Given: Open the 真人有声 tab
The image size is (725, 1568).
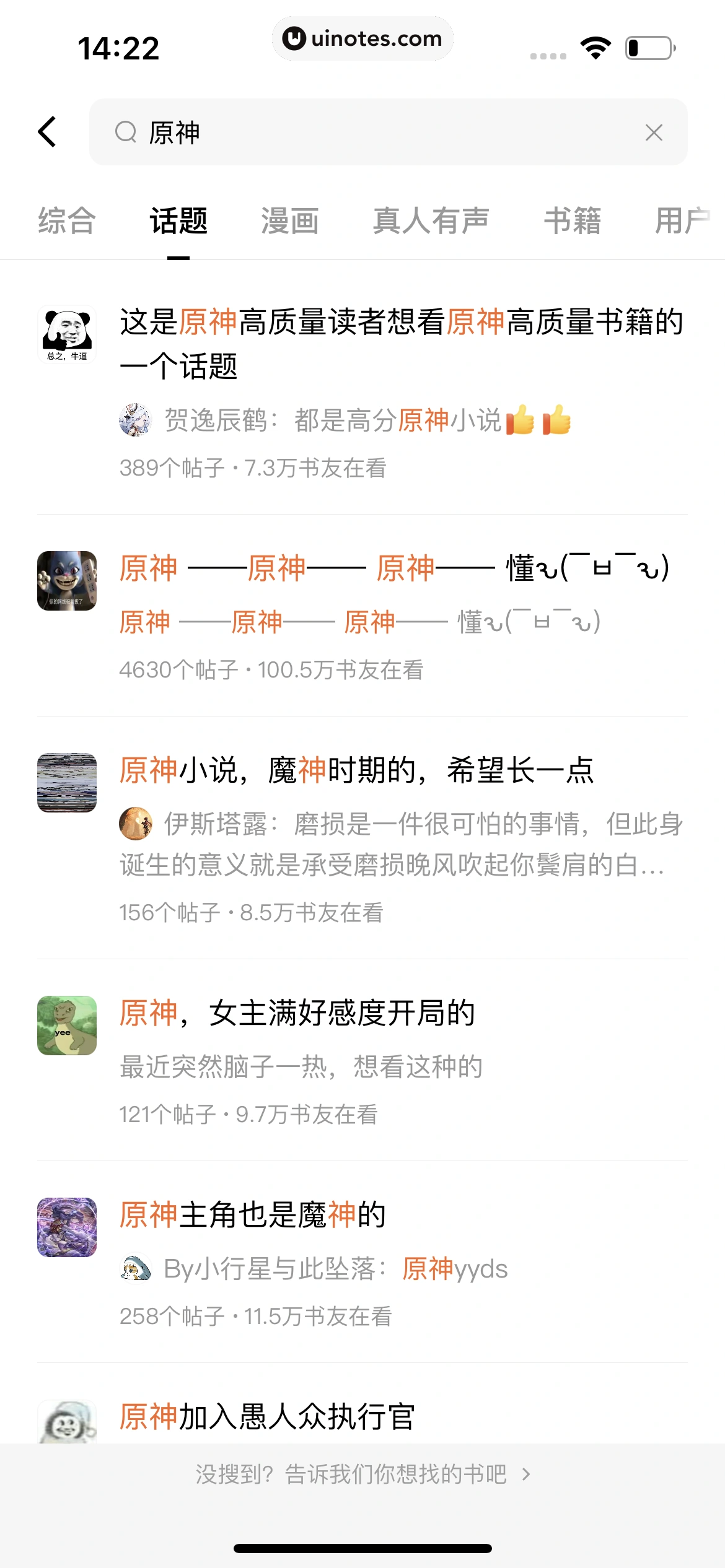Looking at the screenshot, I should 431,221.
